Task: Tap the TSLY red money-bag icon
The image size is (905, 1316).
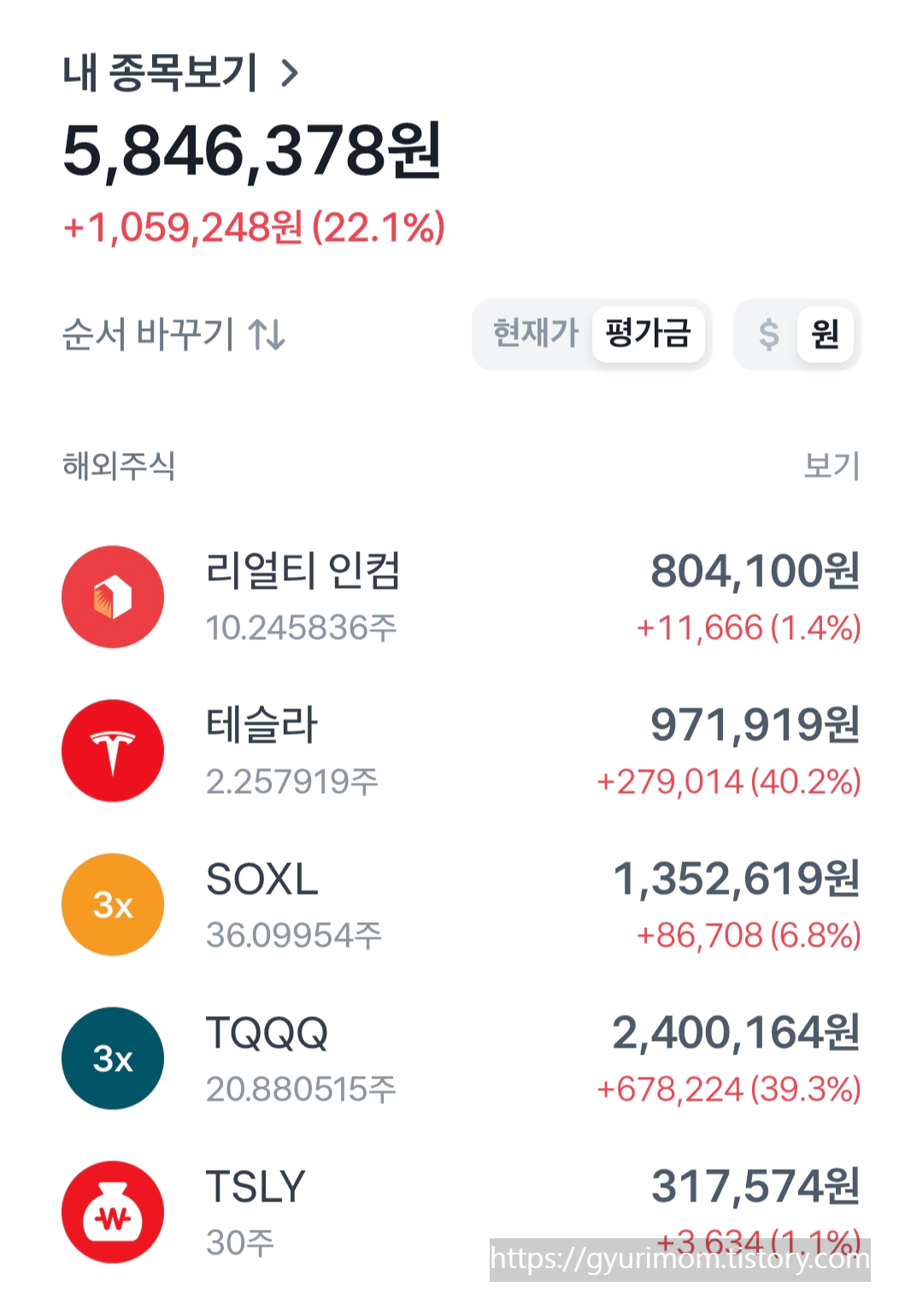Action: [x=112, y=1211]
